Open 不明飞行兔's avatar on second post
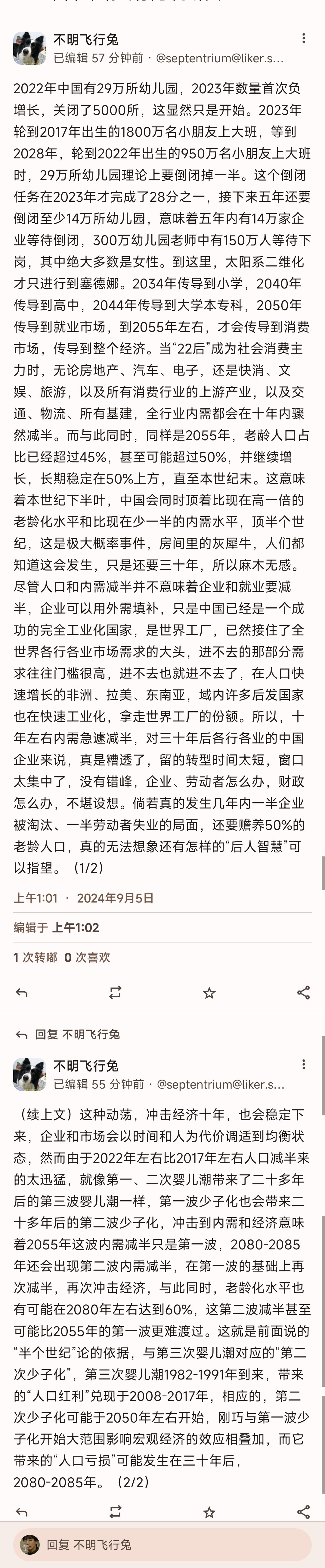This screenshot has height=1568, width=325. (x=29, y=1074)
